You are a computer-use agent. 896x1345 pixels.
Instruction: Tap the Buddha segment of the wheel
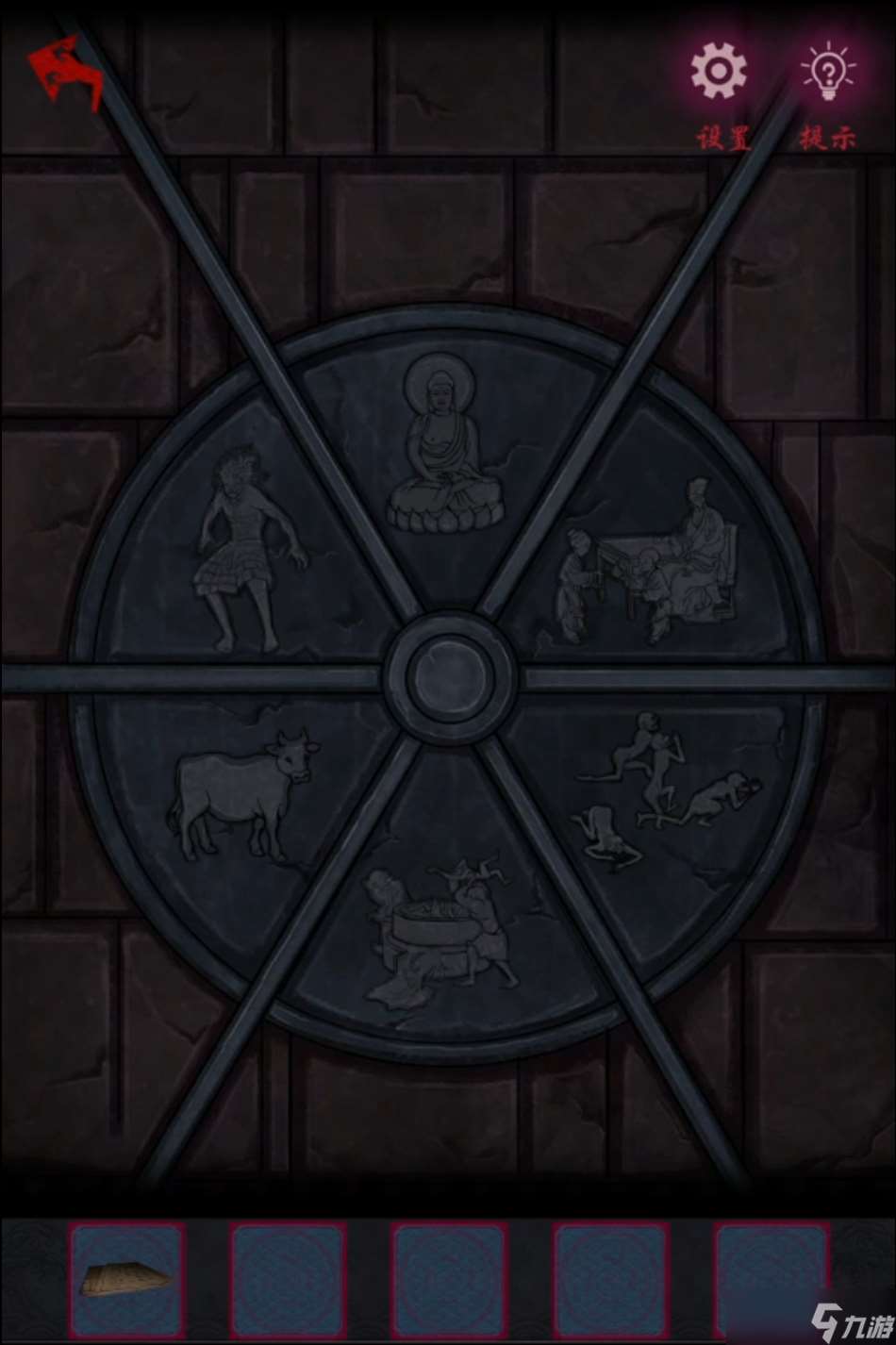tap(445, 448)
